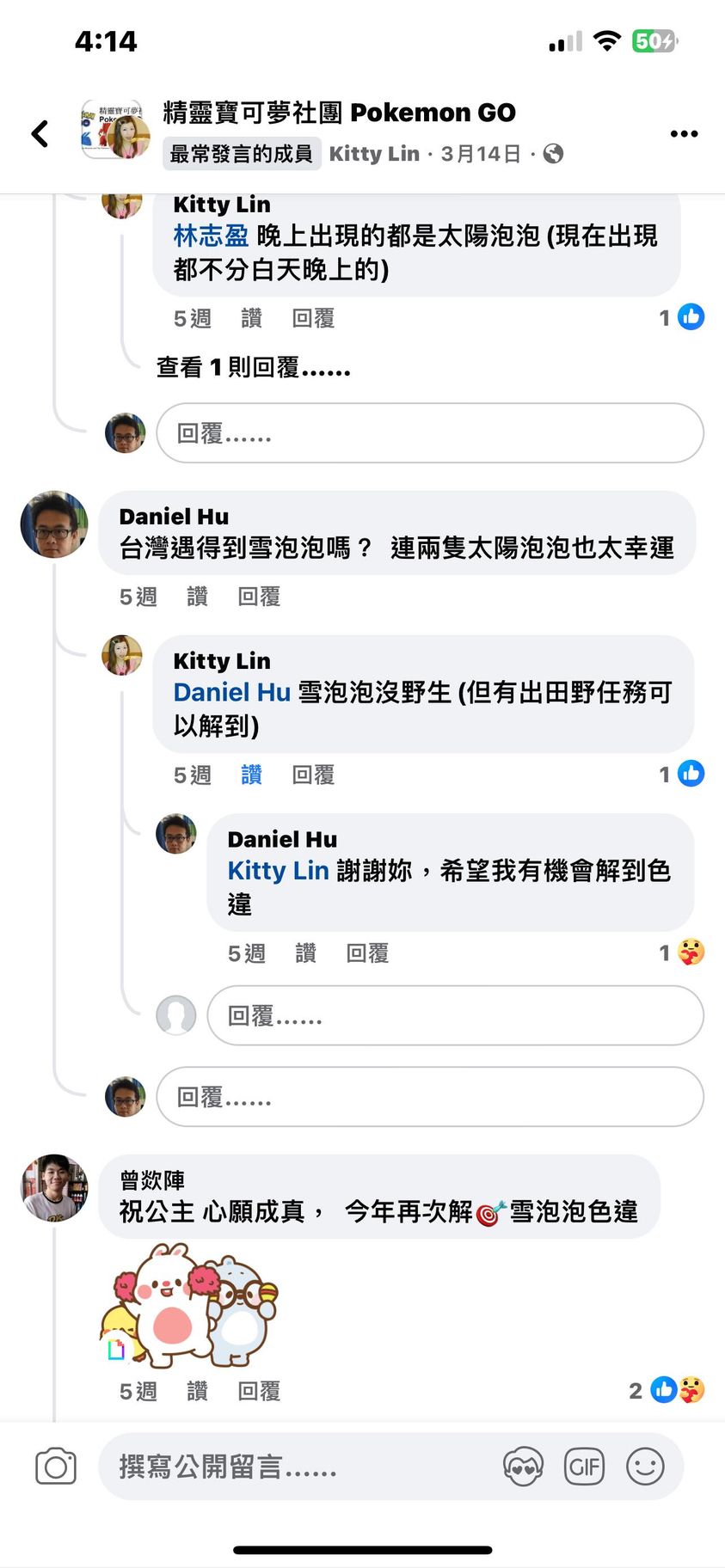View reactions on Daniel Hu's 謝謝妳 reply
Screen dimensions: 725x1568
click(683, 952)
